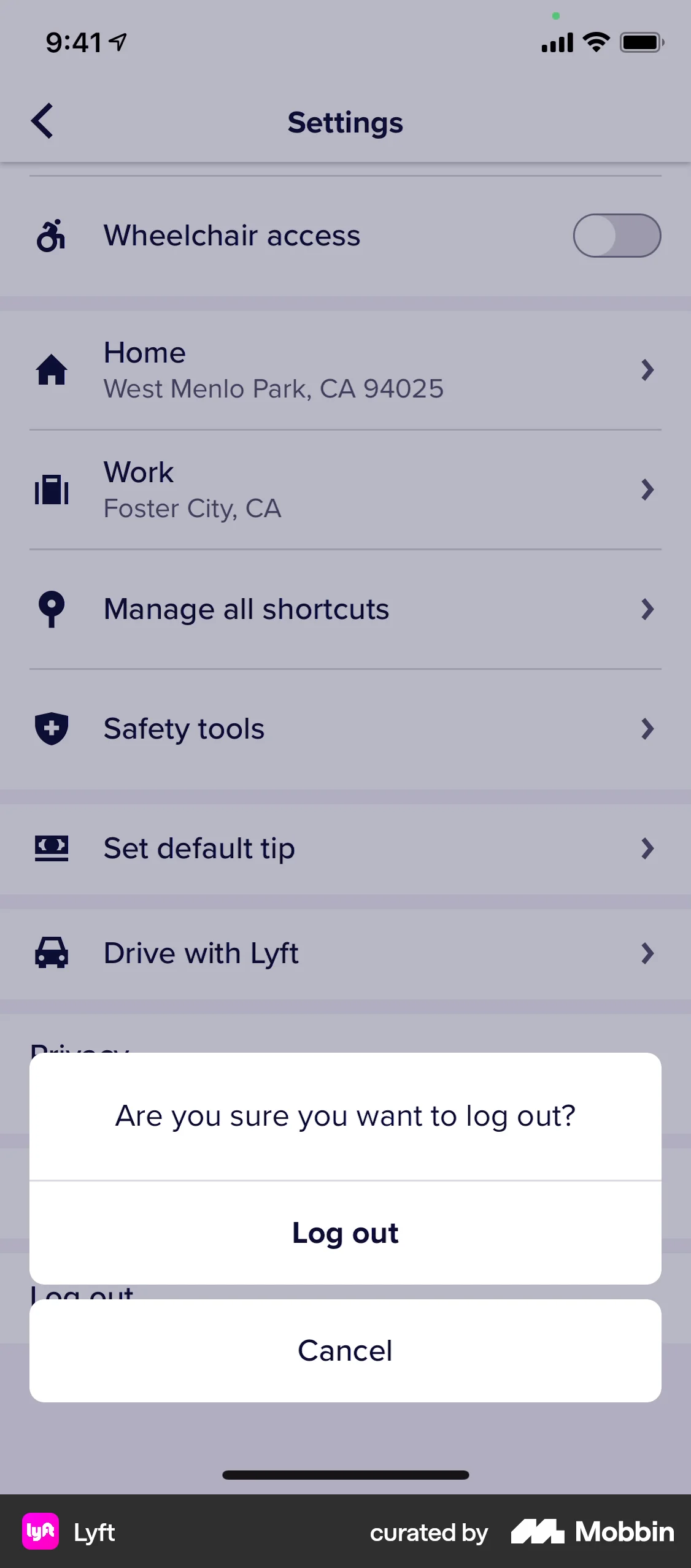Open the Work address details via chevron
691x1568 pixels.
(x=647, y=489)
